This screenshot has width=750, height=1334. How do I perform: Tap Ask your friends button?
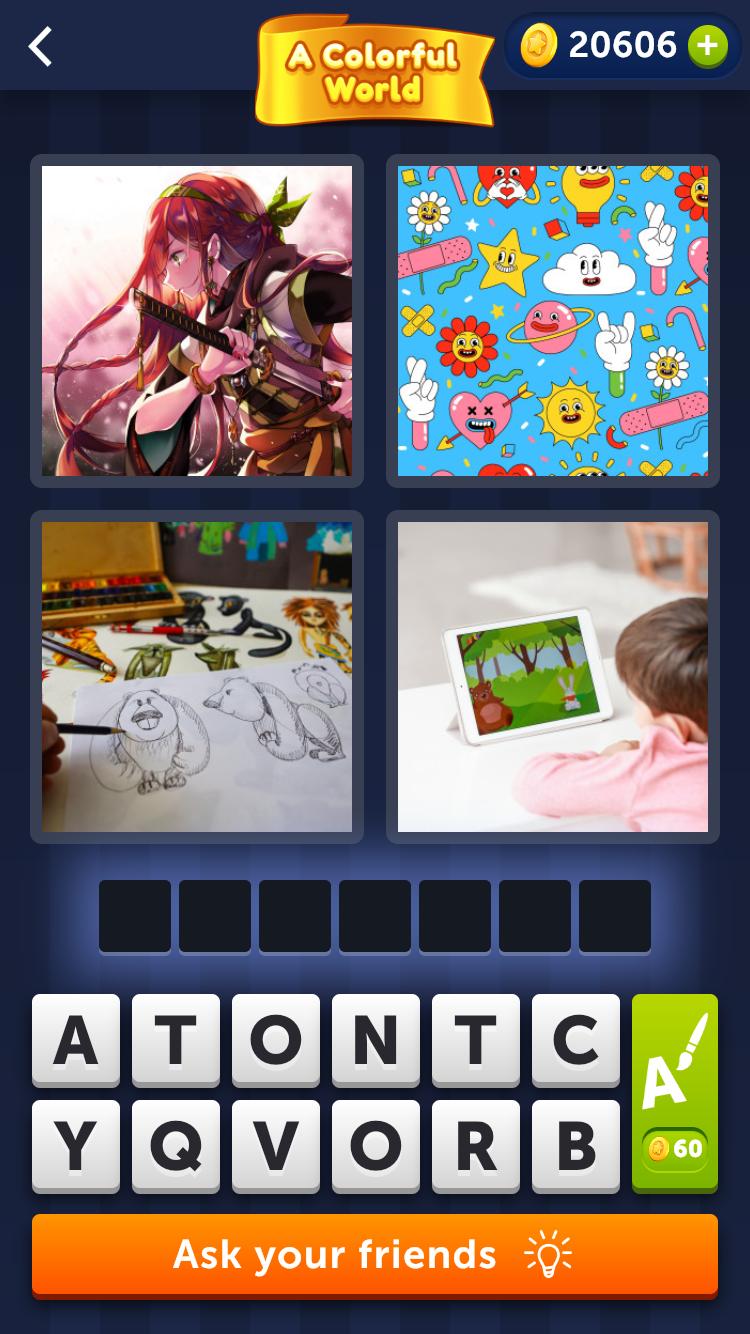[375, 1255]
